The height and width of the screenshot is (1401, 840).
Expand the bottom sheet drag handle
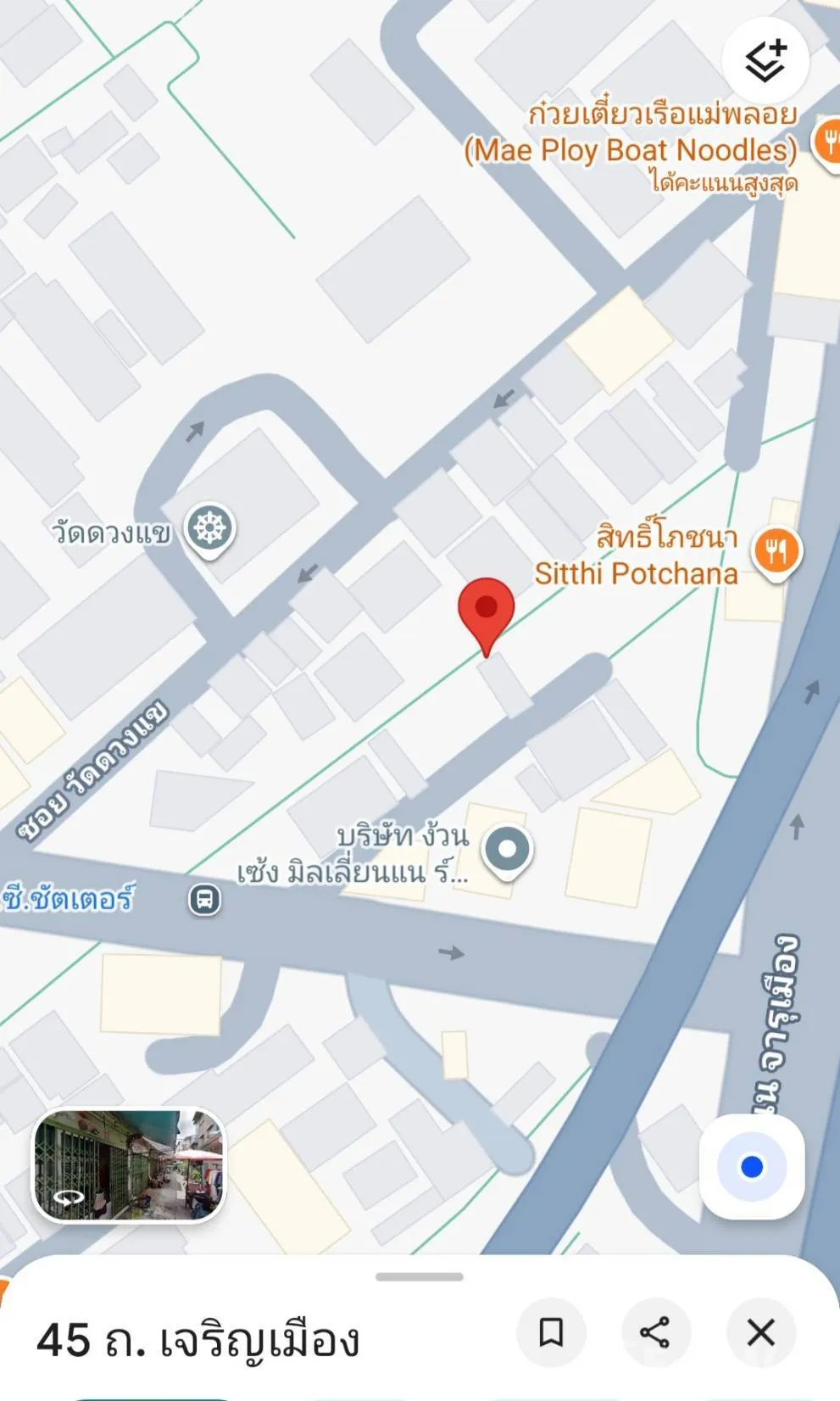420,1276
